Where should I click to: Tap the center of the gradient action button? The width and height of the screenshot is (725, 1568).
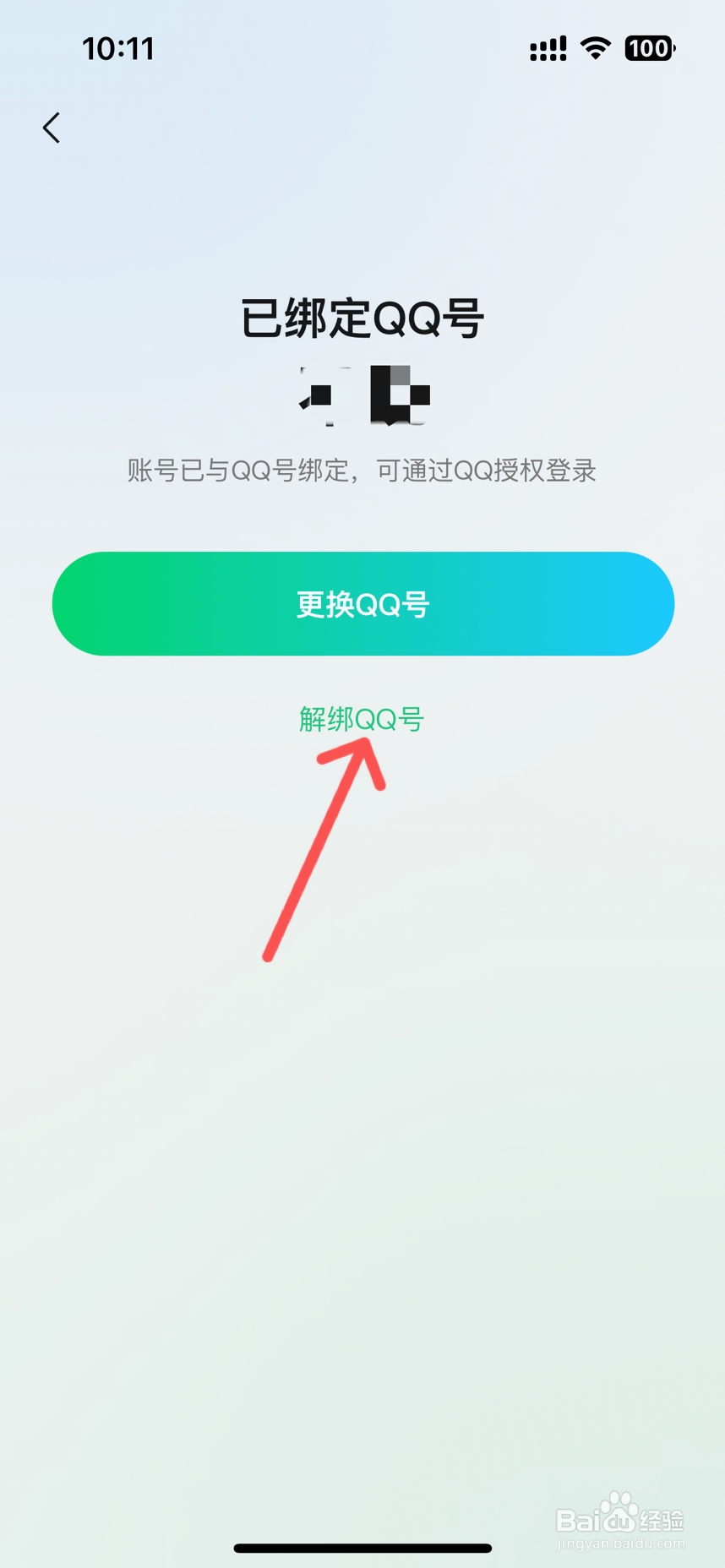(362, 603)
